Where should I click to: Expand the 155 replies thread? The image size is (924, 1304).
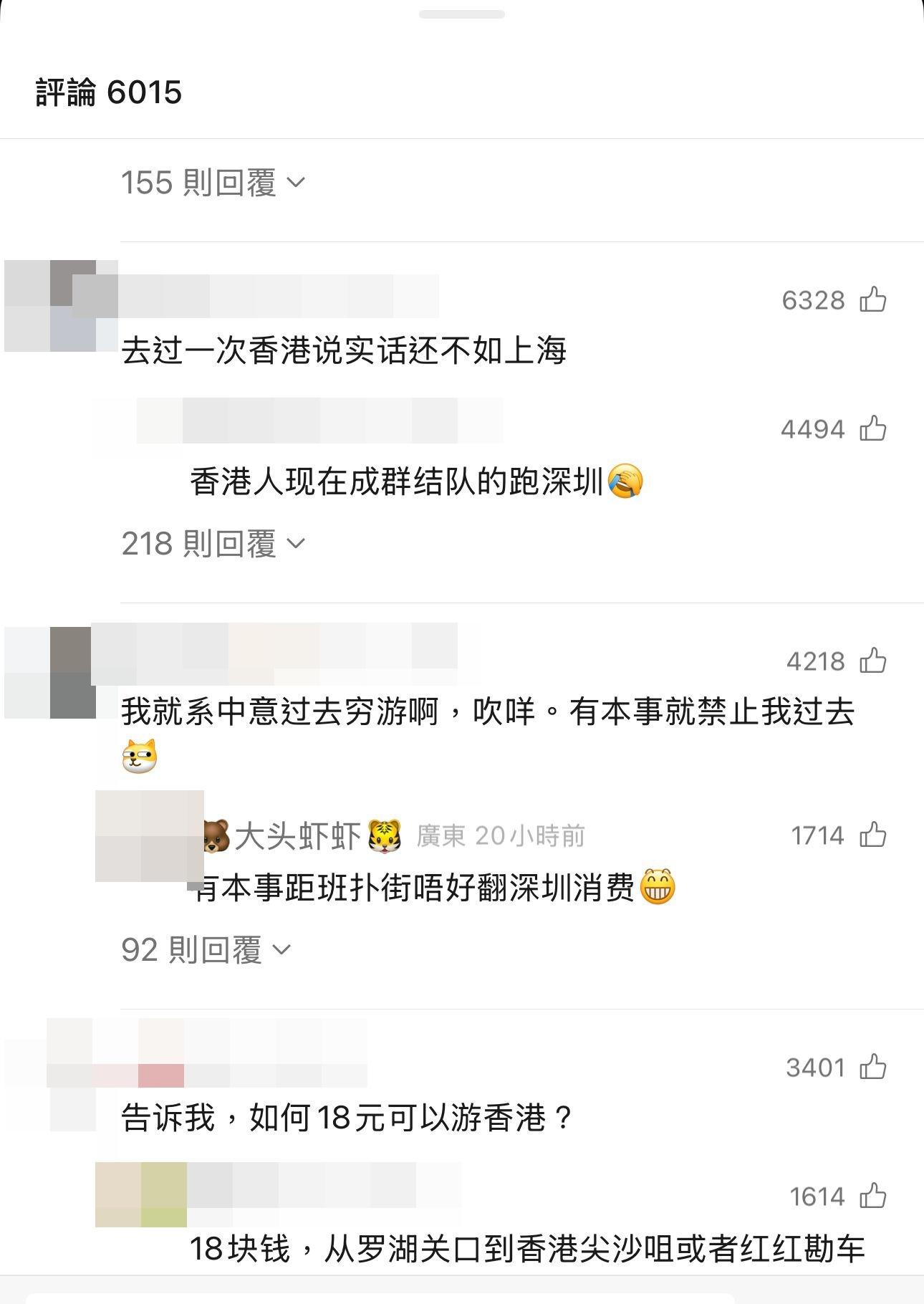pyautogui.click(x=213, y=183)
